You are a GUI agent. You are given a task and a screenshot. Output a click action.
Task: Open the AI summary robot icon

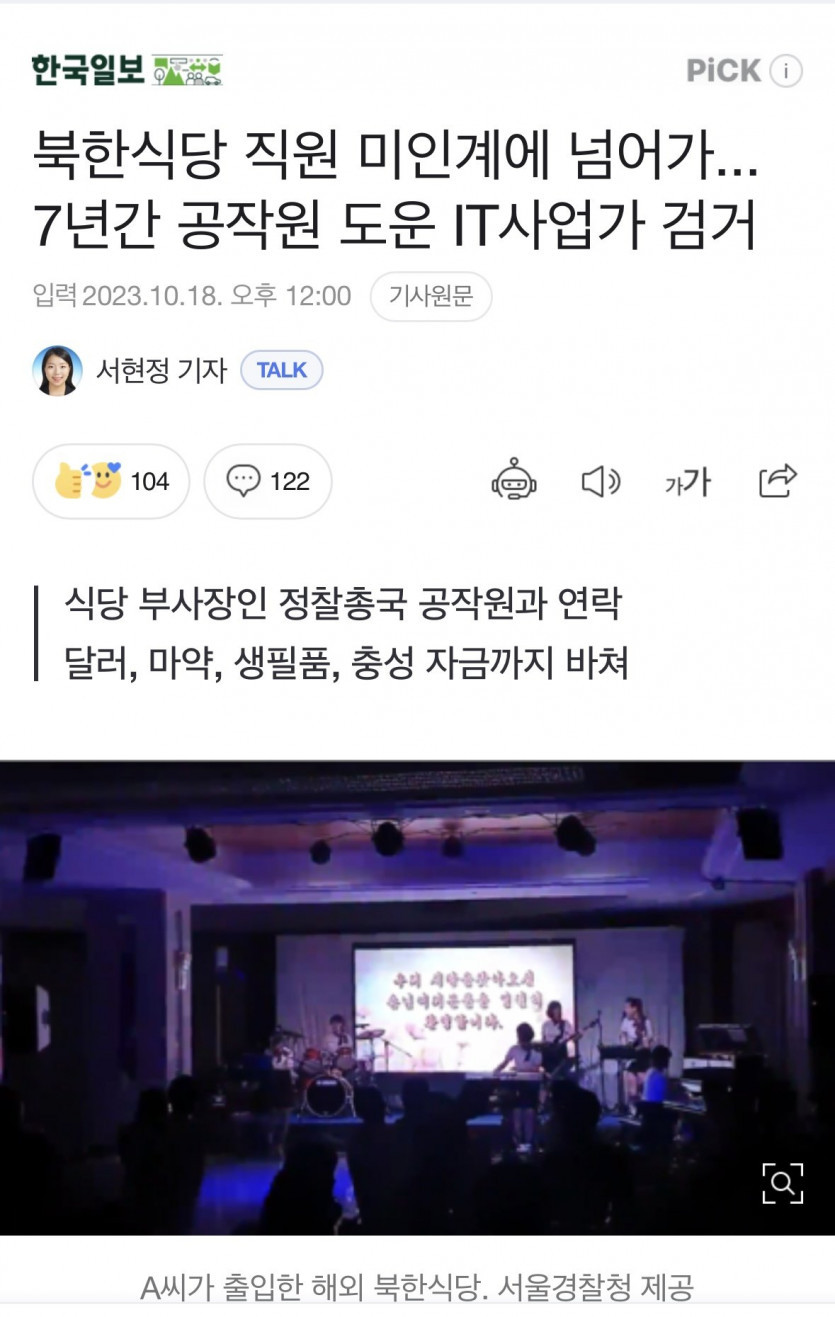click(x=514, y=481)
